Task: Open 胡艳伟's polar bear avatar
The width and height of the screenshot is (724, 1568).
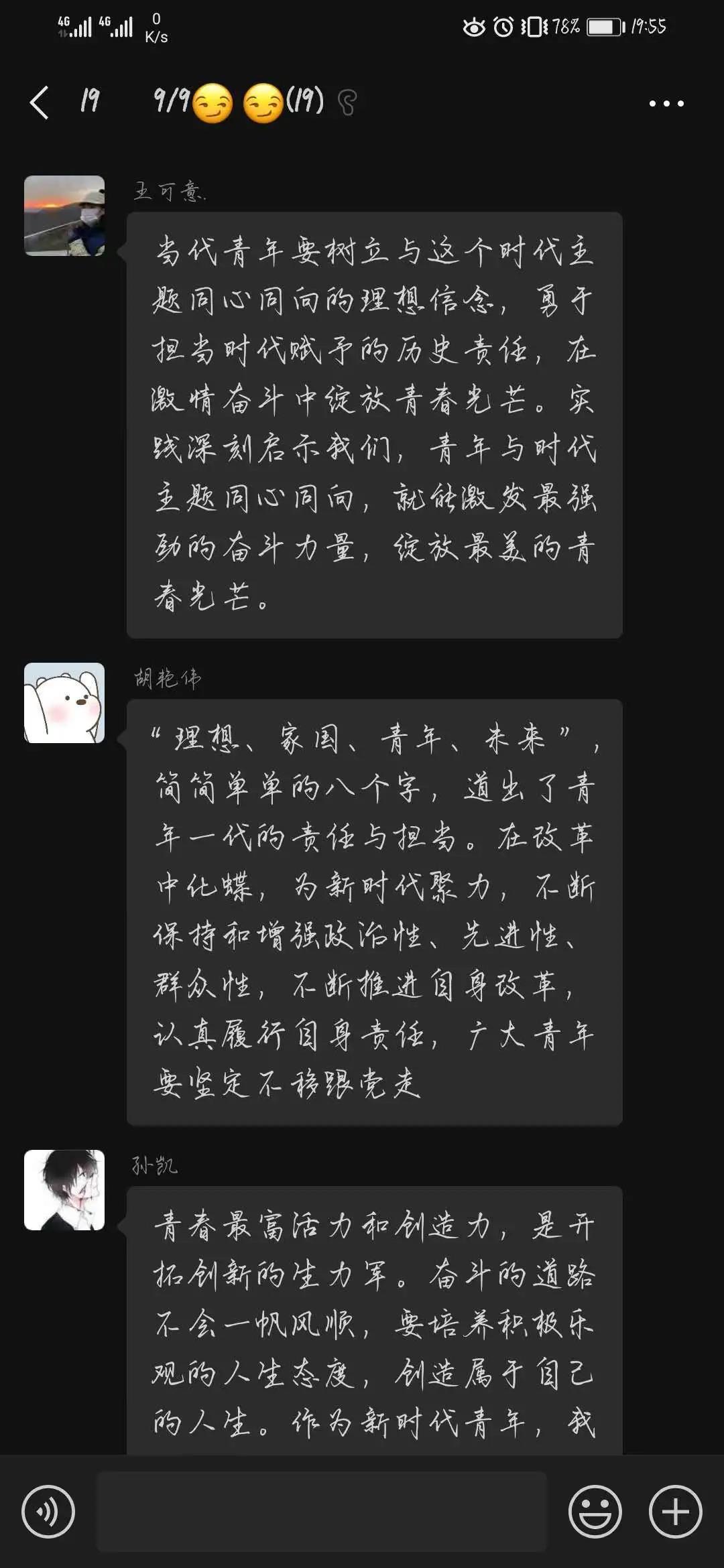Action: click(x=64, y=703)
